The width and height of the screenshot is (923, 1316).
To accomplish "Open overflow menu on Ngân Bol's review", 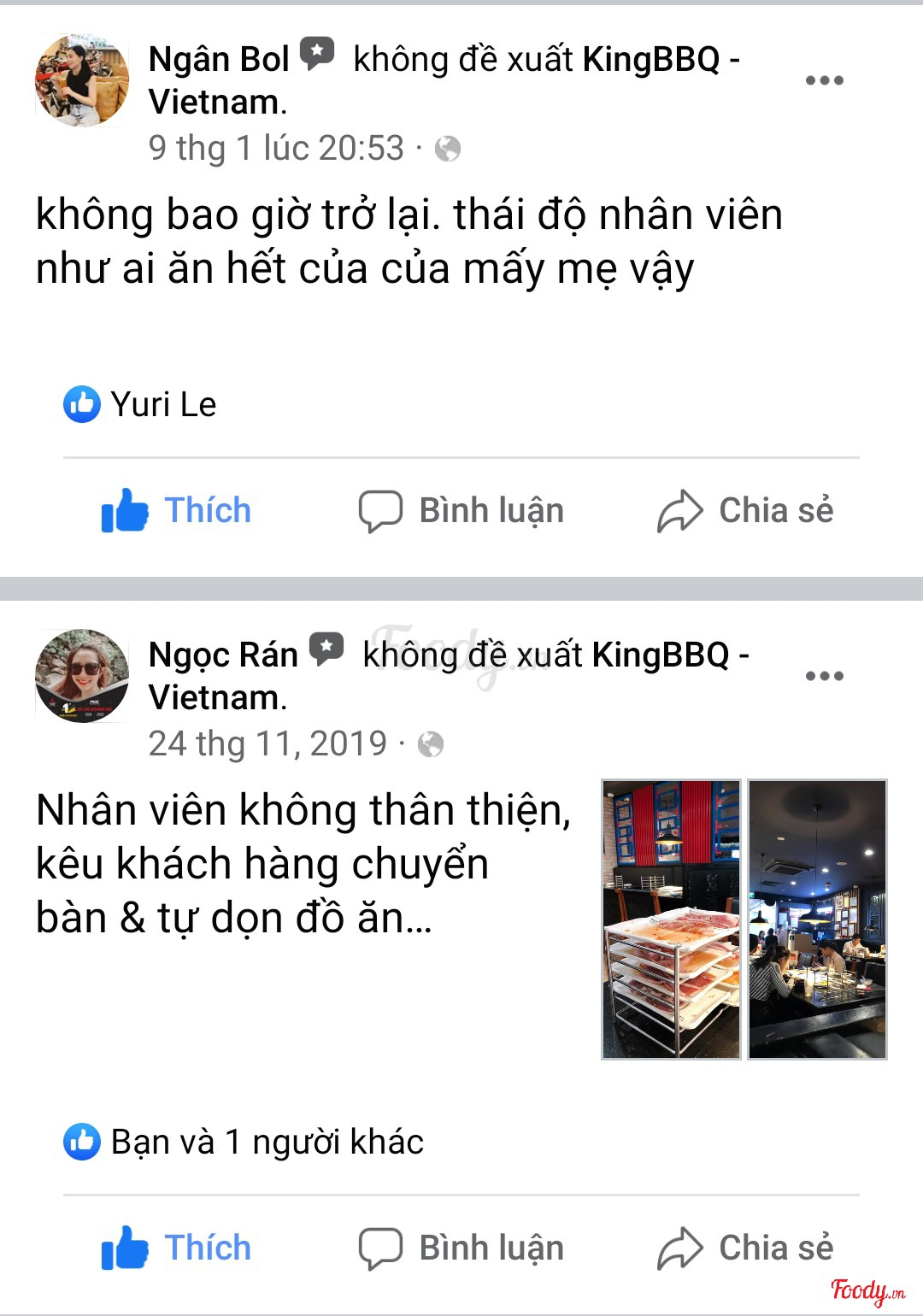I will (x=824, y=80).
